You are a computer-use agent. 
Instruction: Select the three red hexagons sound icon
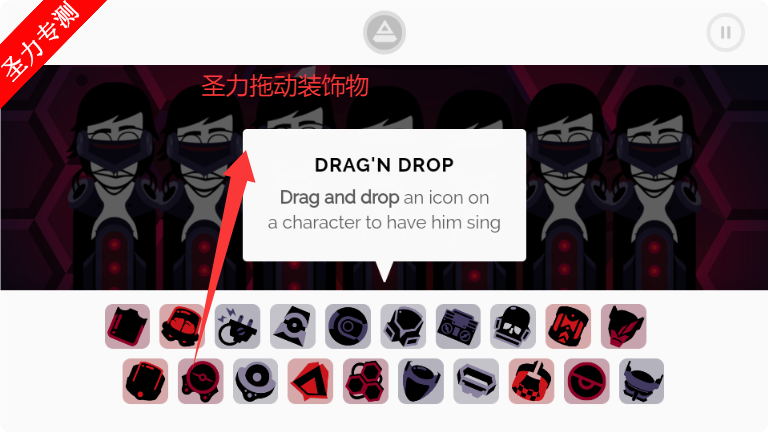point(365,381)
